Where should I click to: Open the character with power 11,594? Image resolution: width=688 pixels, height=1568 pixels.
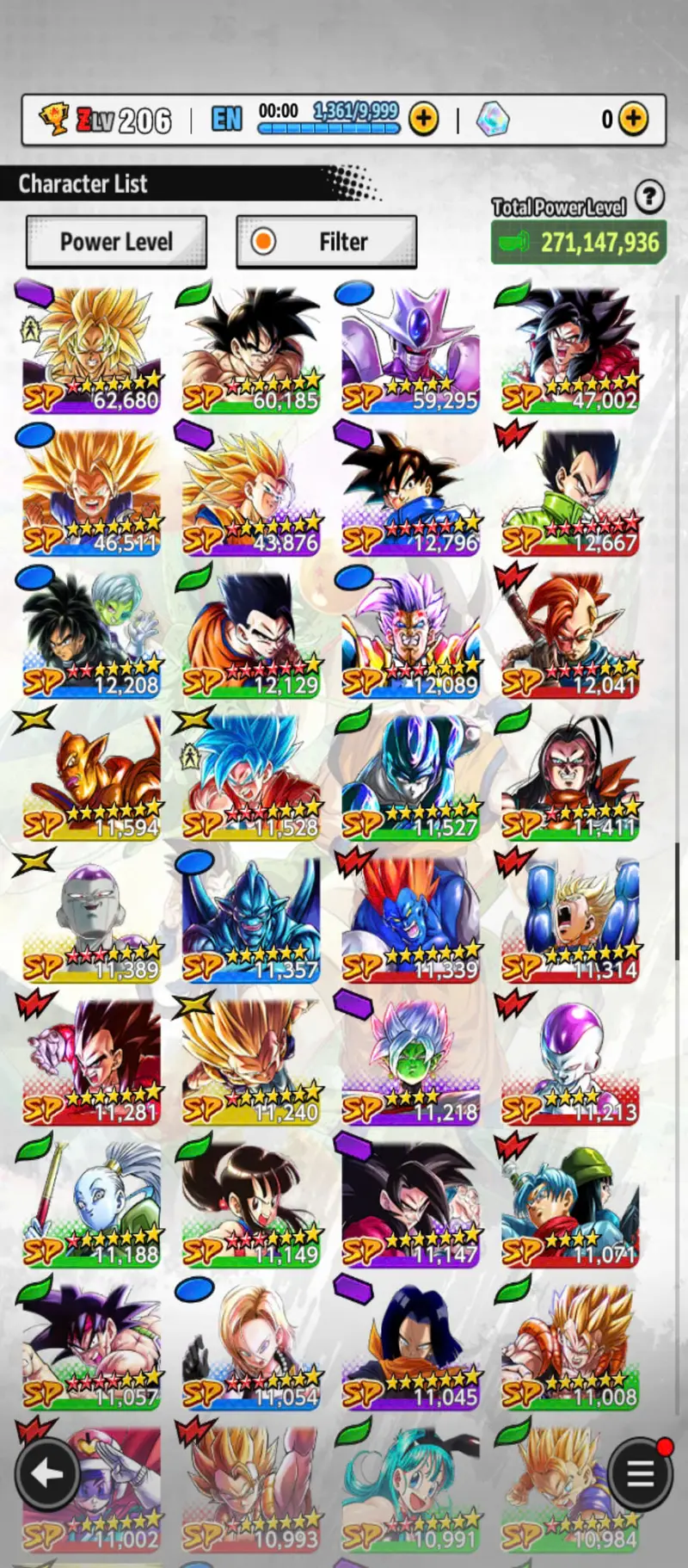coord(91,776)
